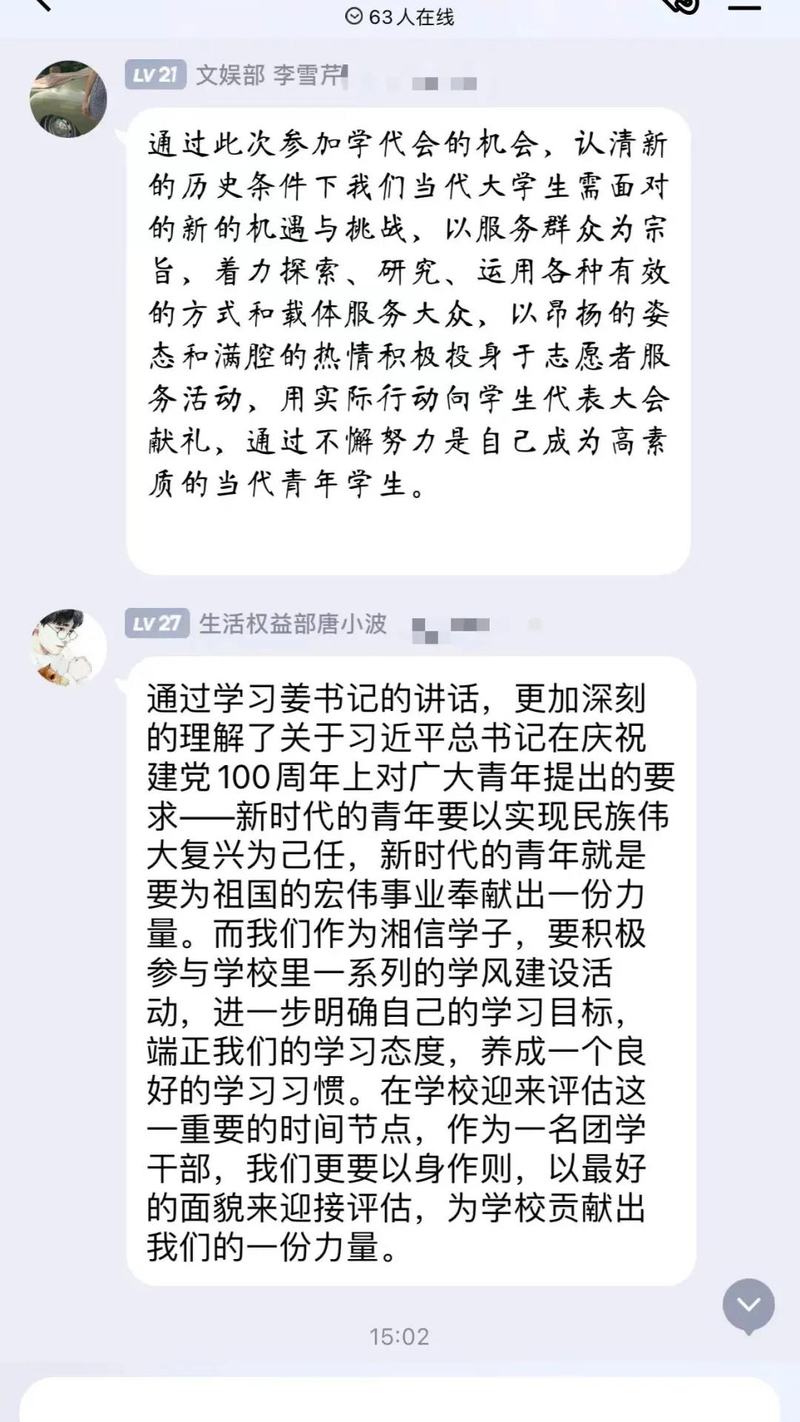The height and width of the screenshot is (1422, 800).
Task: Jump to latest messages with the down-arrow button
Action: [749, 1306]
